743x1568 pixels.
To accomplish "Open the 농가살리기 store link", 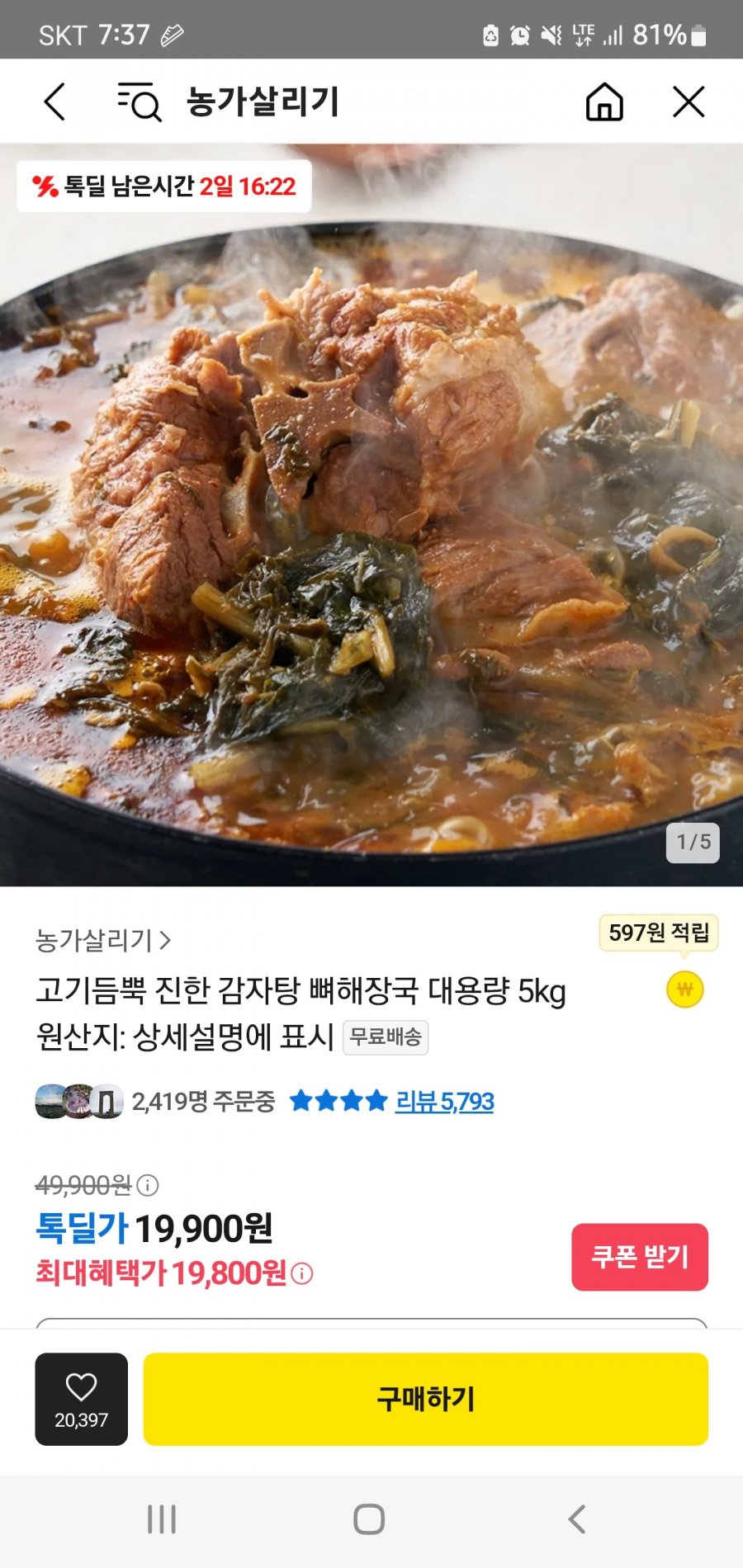I will point(102,940).
